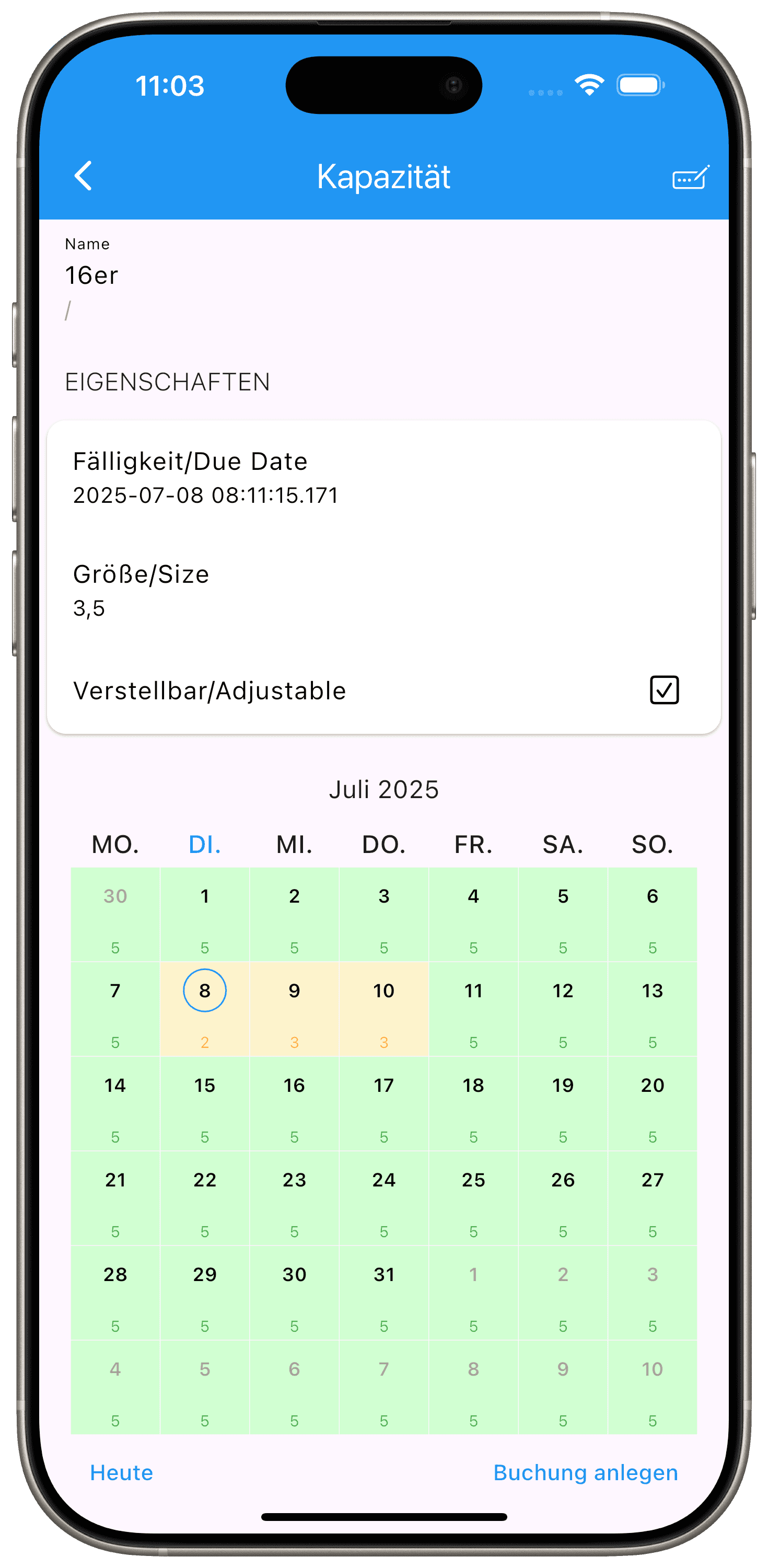
Task: Tap the Heute button
Action: (121, 1472)
